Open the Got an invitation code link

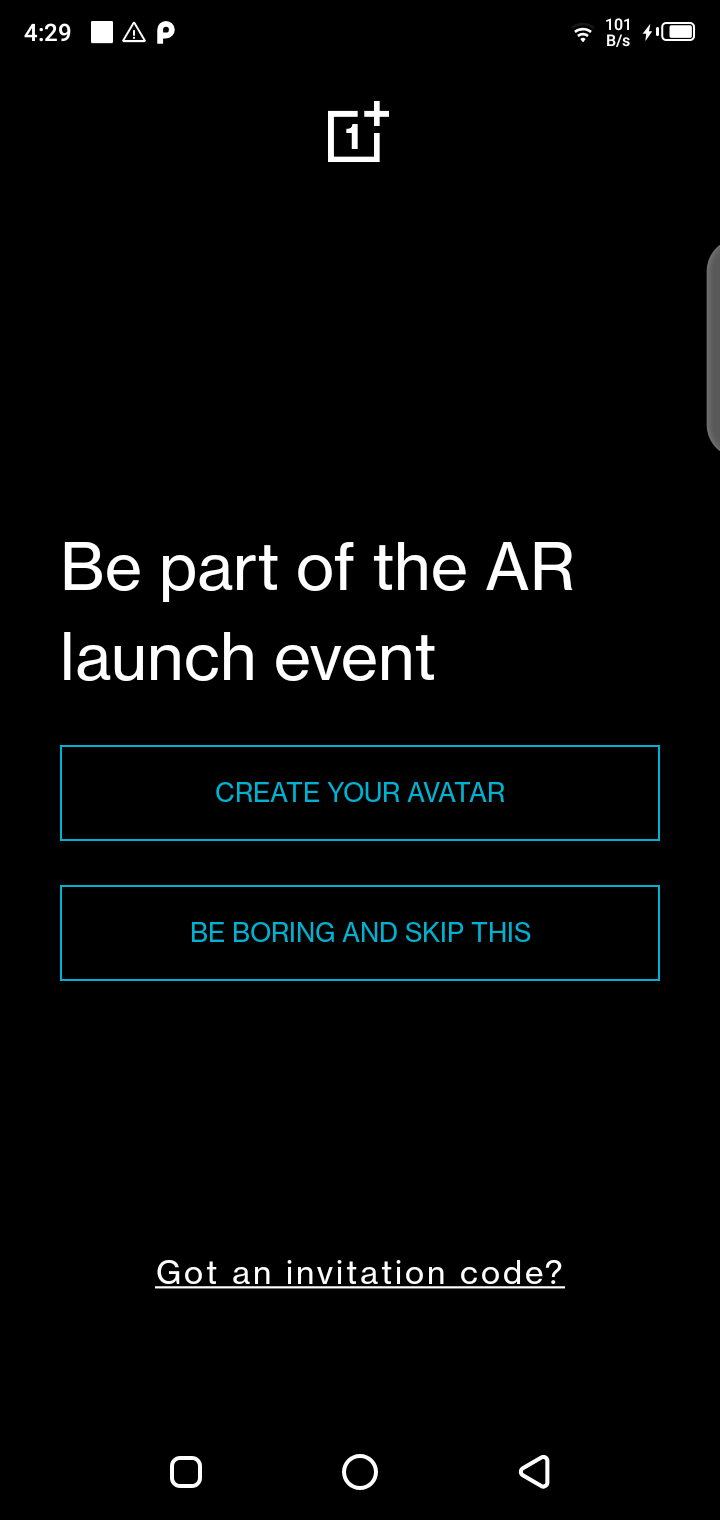click(360, 1273)
